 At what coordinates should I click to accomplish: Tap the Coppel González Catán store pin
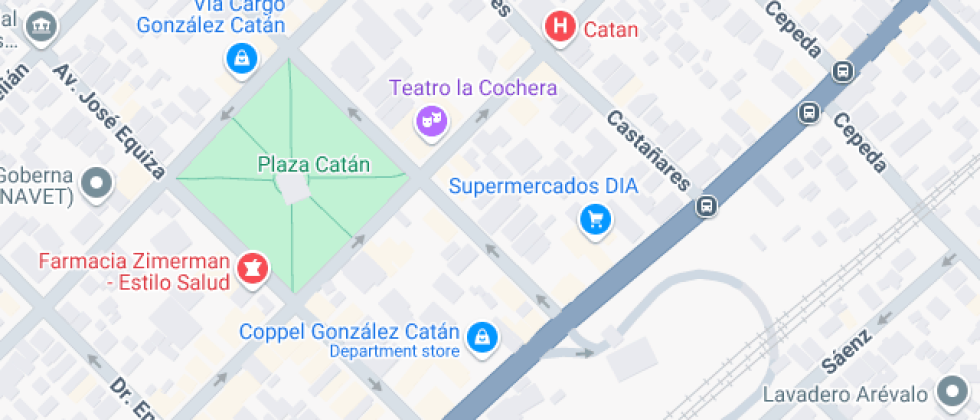coord(483,338)
